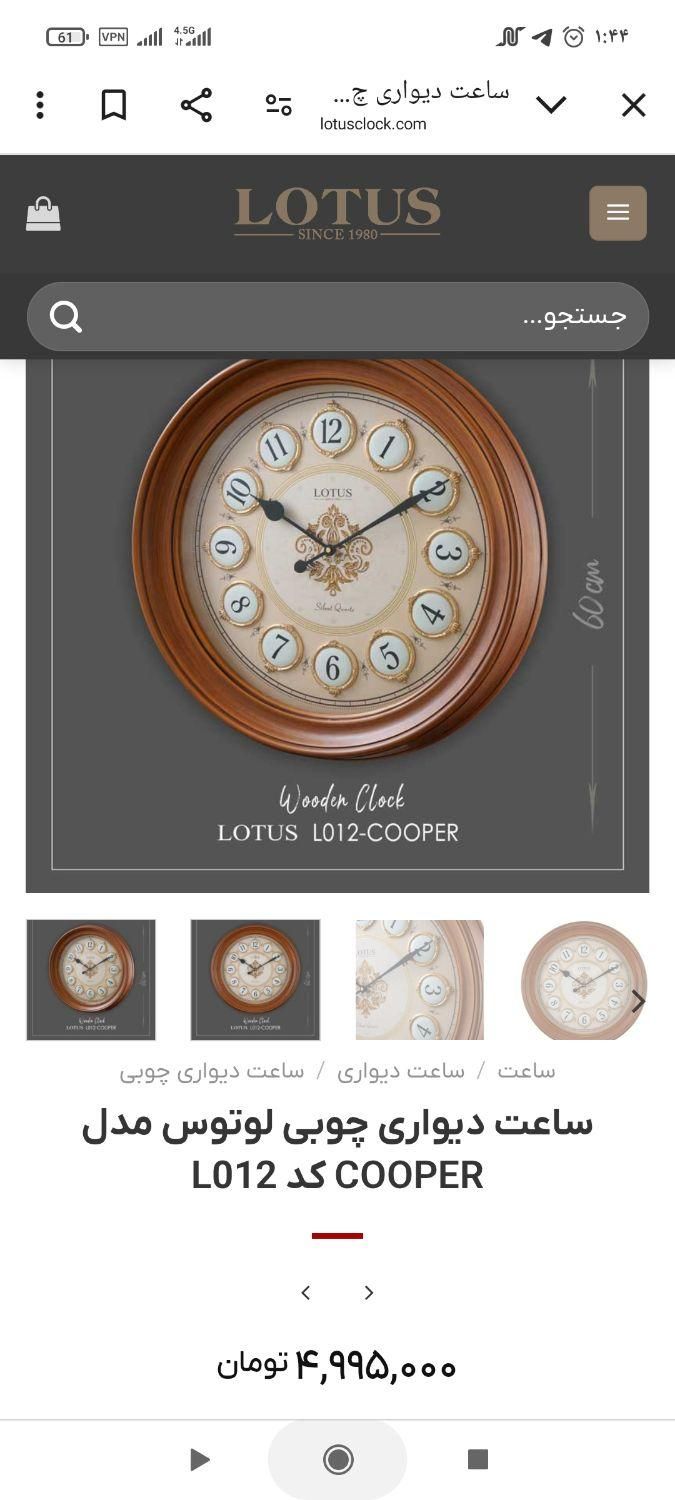The width and height of the screenshot is (675, 1500).
Task: Tap the system home button
Action: (338, 1460)
